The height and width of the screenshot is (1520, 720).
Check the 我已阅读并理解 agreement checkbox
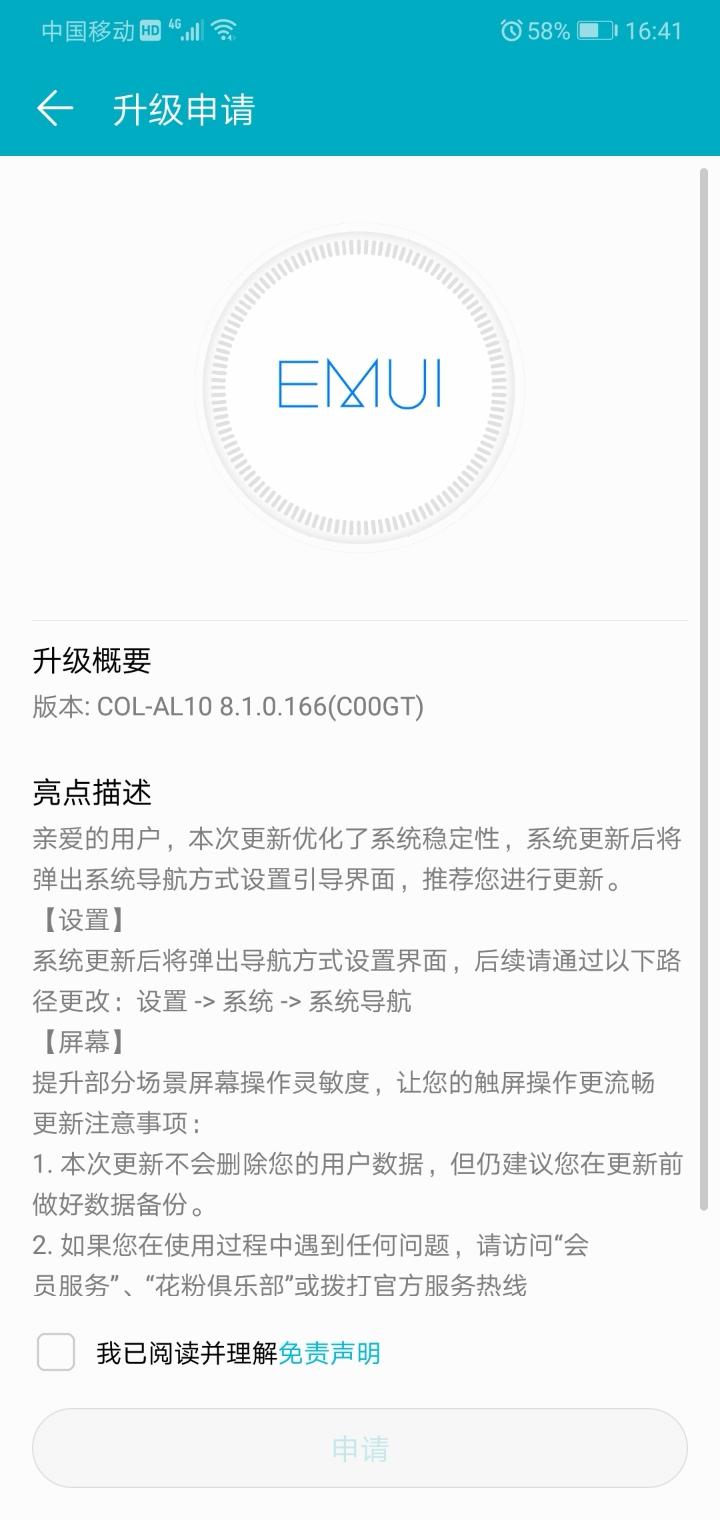tap(56, 1353)
